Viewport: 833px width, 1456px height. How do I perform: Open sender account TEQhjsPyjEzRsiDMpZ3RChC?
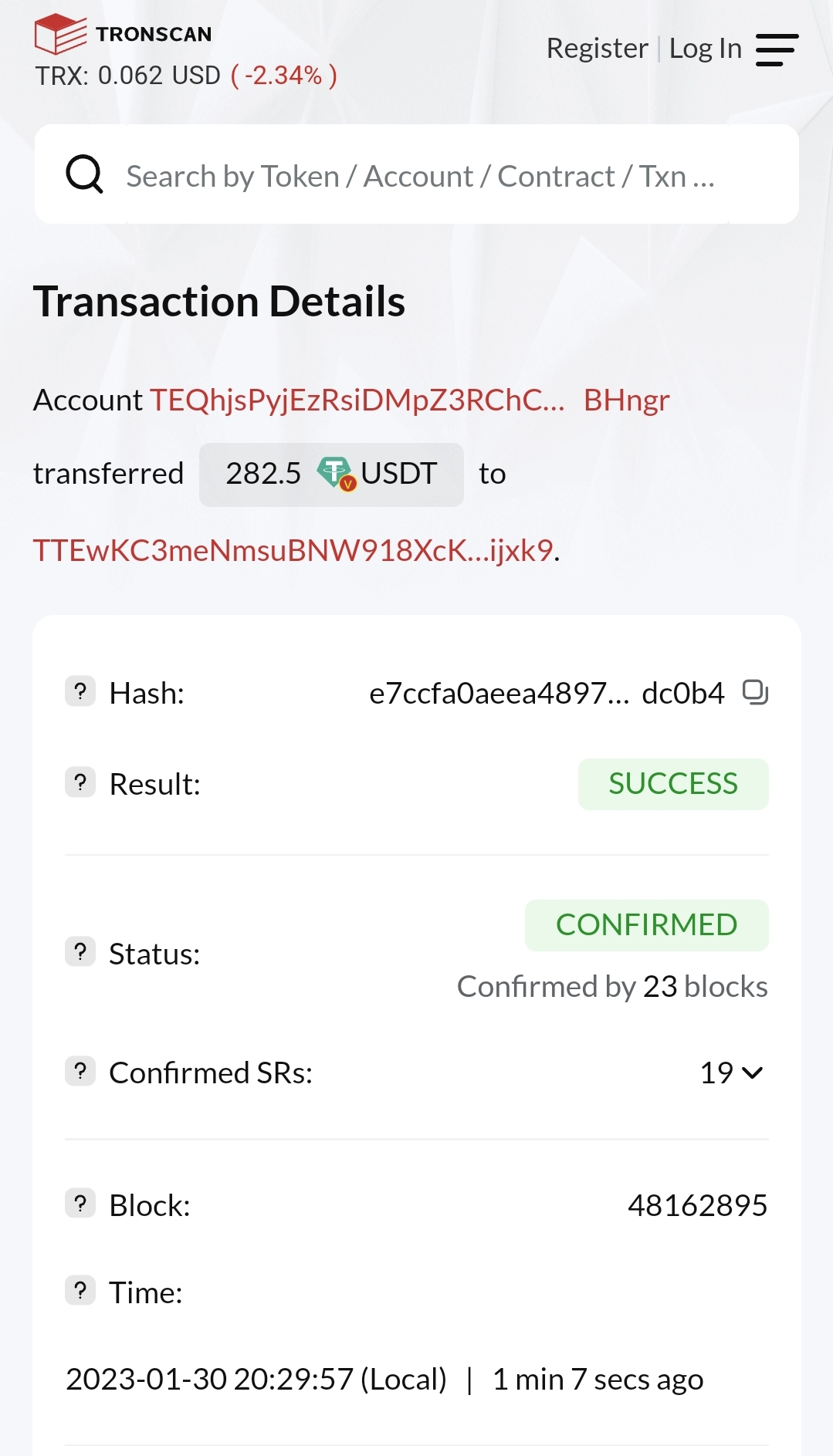click(410, 400)
